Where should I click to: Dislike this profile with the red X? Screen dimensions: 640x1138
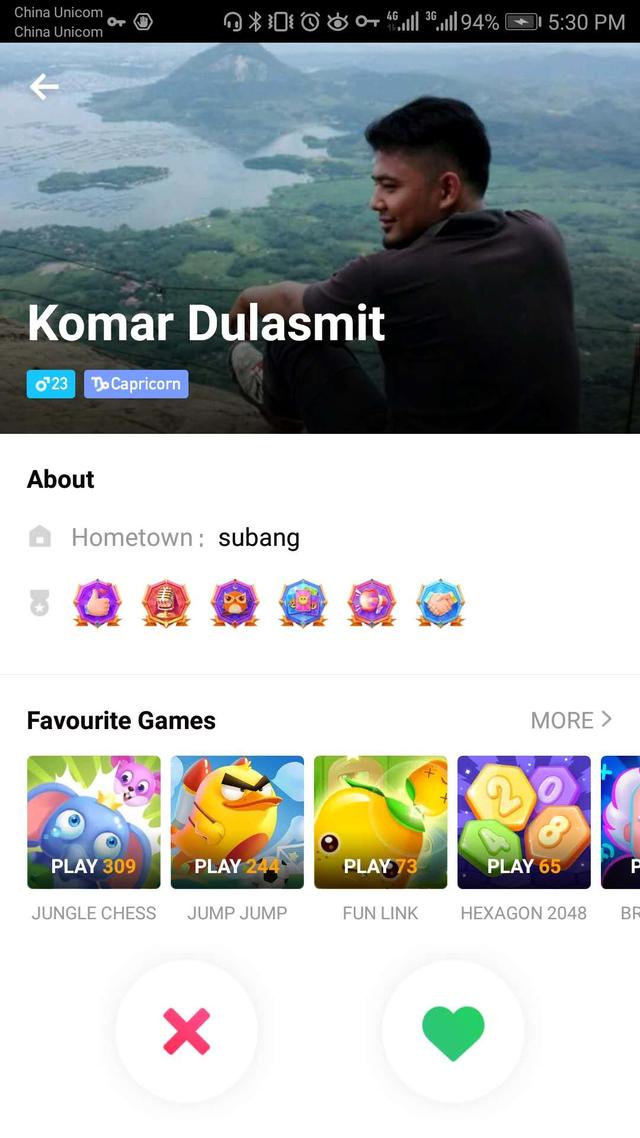(187, 1031)
